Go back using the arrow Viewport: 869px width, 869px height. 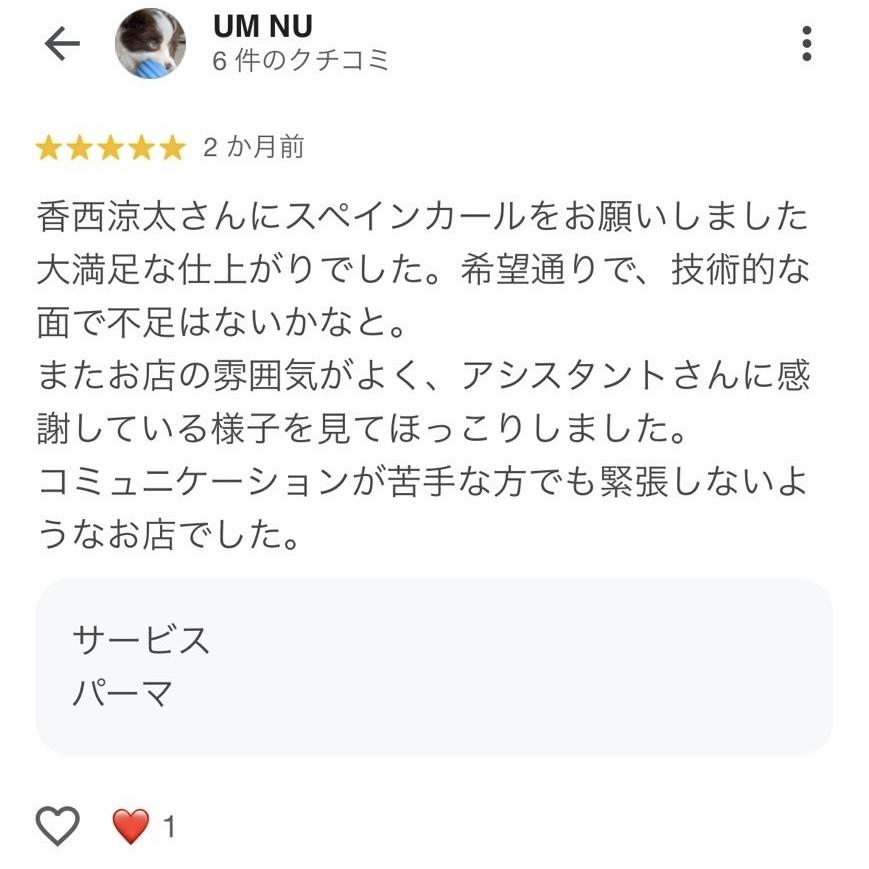click(x=62, y=44)
